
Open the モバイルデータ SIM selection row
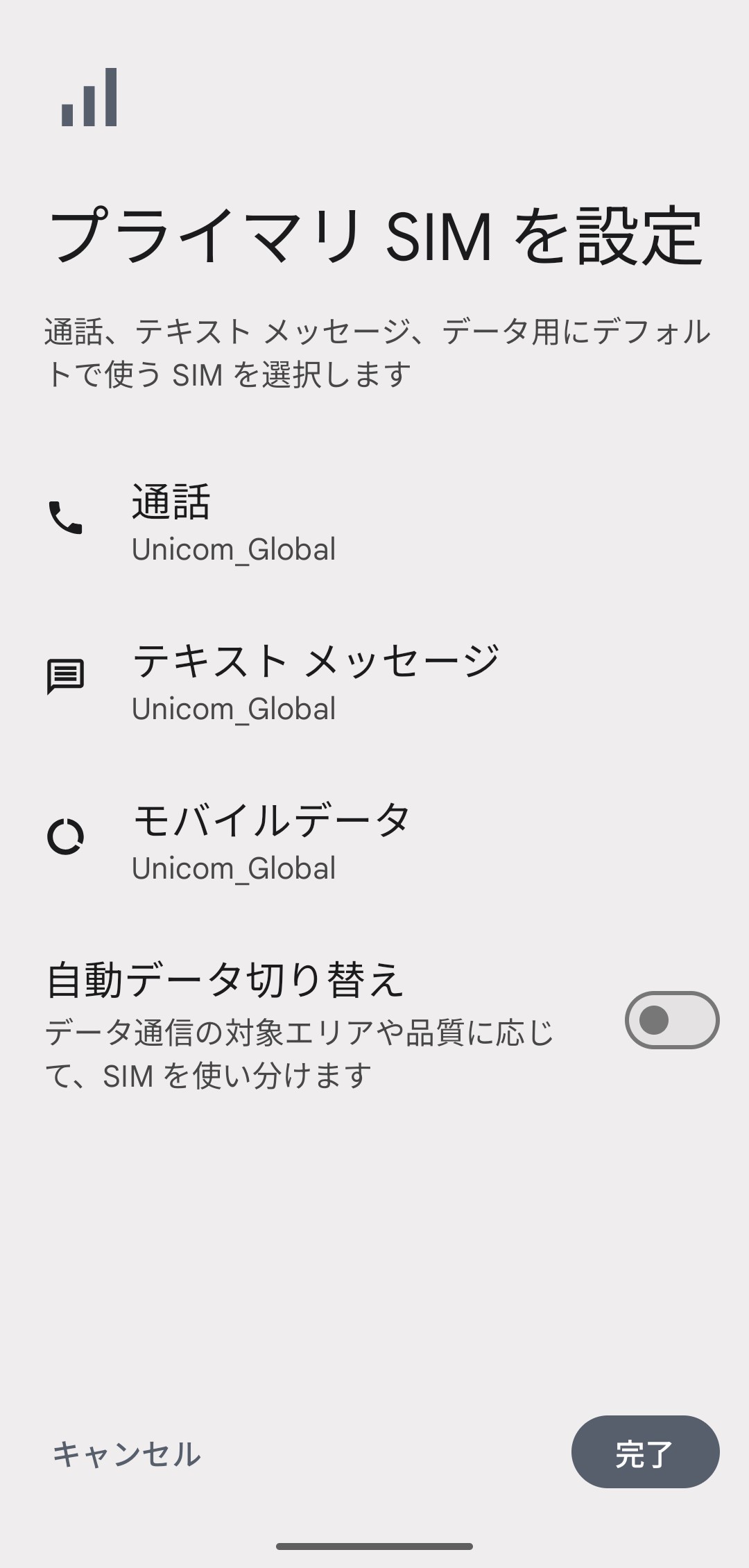374,841
